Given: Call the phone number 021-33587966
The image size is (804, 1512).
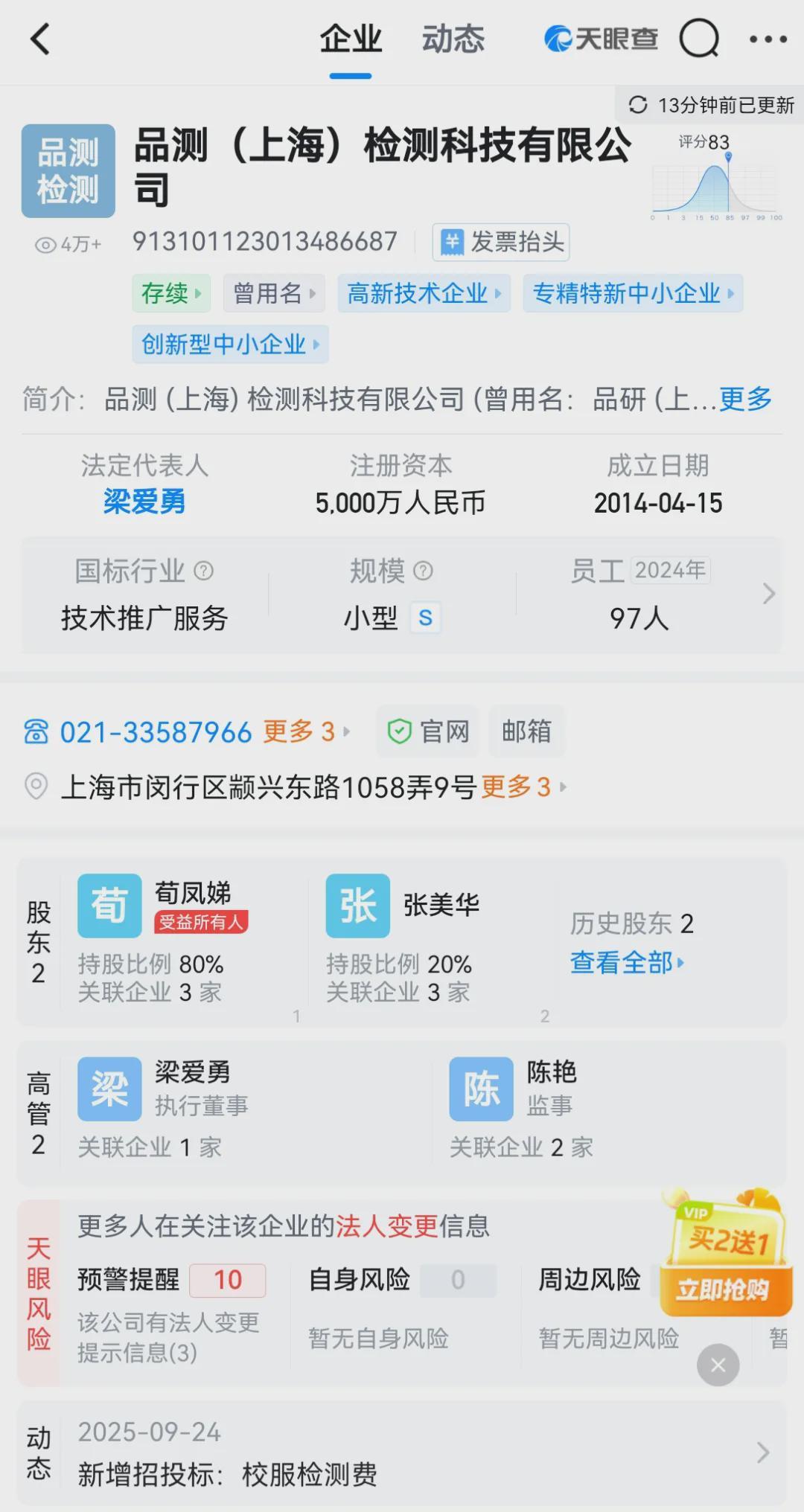Looking at the screenshot, I should 156,732.
